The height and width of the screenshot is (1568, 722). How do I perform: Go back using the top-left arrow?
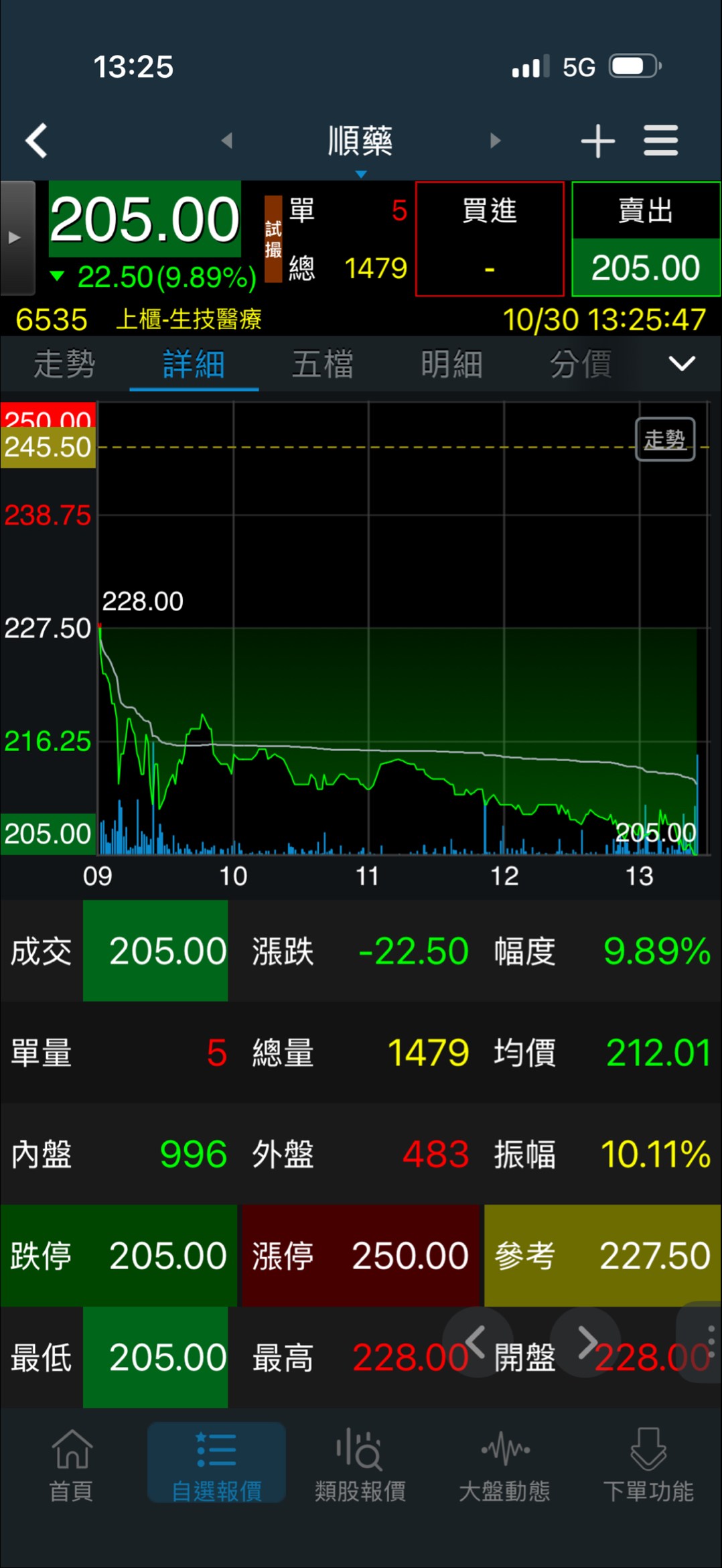[x=37, y=141]
